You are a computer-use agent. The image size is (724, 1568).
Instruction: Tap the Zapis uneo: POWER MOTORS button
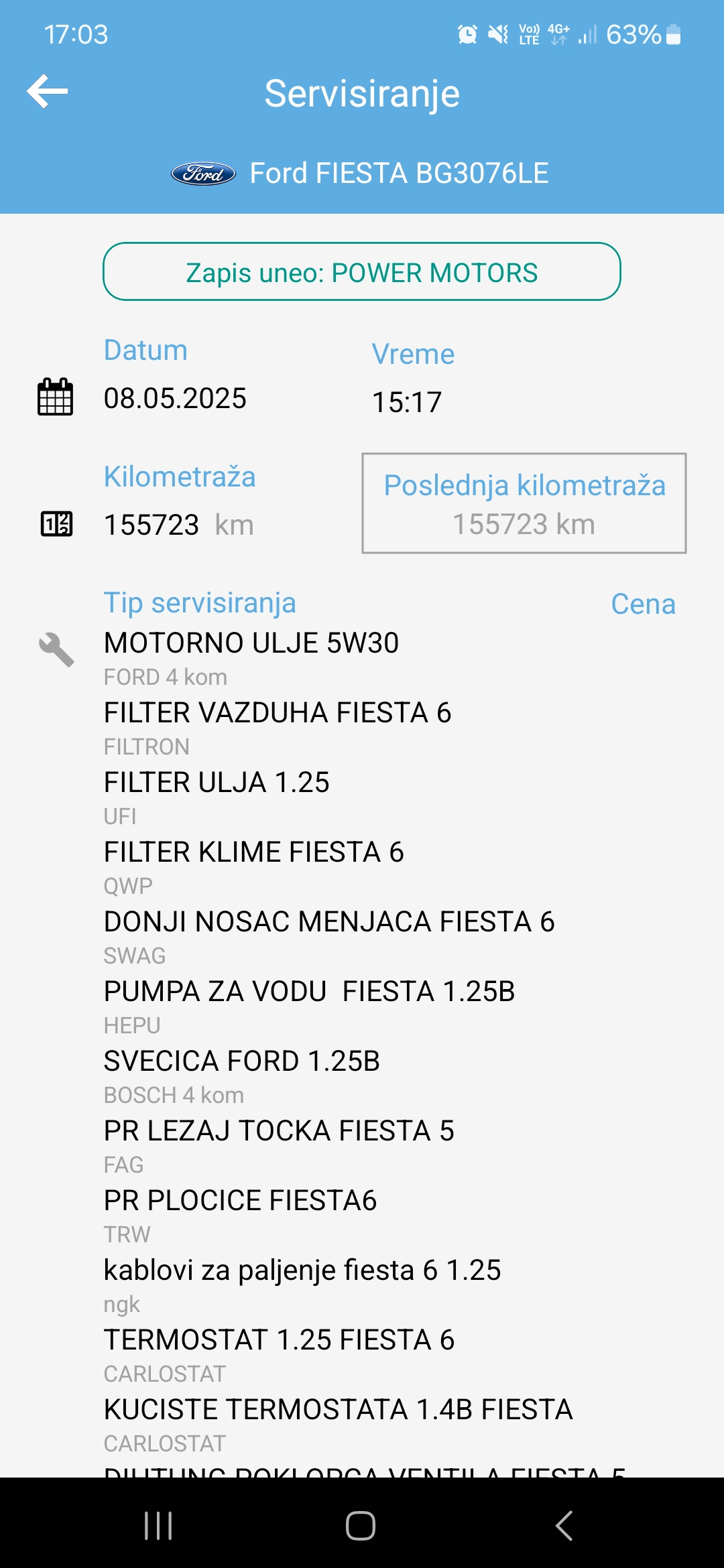(362, 271)
